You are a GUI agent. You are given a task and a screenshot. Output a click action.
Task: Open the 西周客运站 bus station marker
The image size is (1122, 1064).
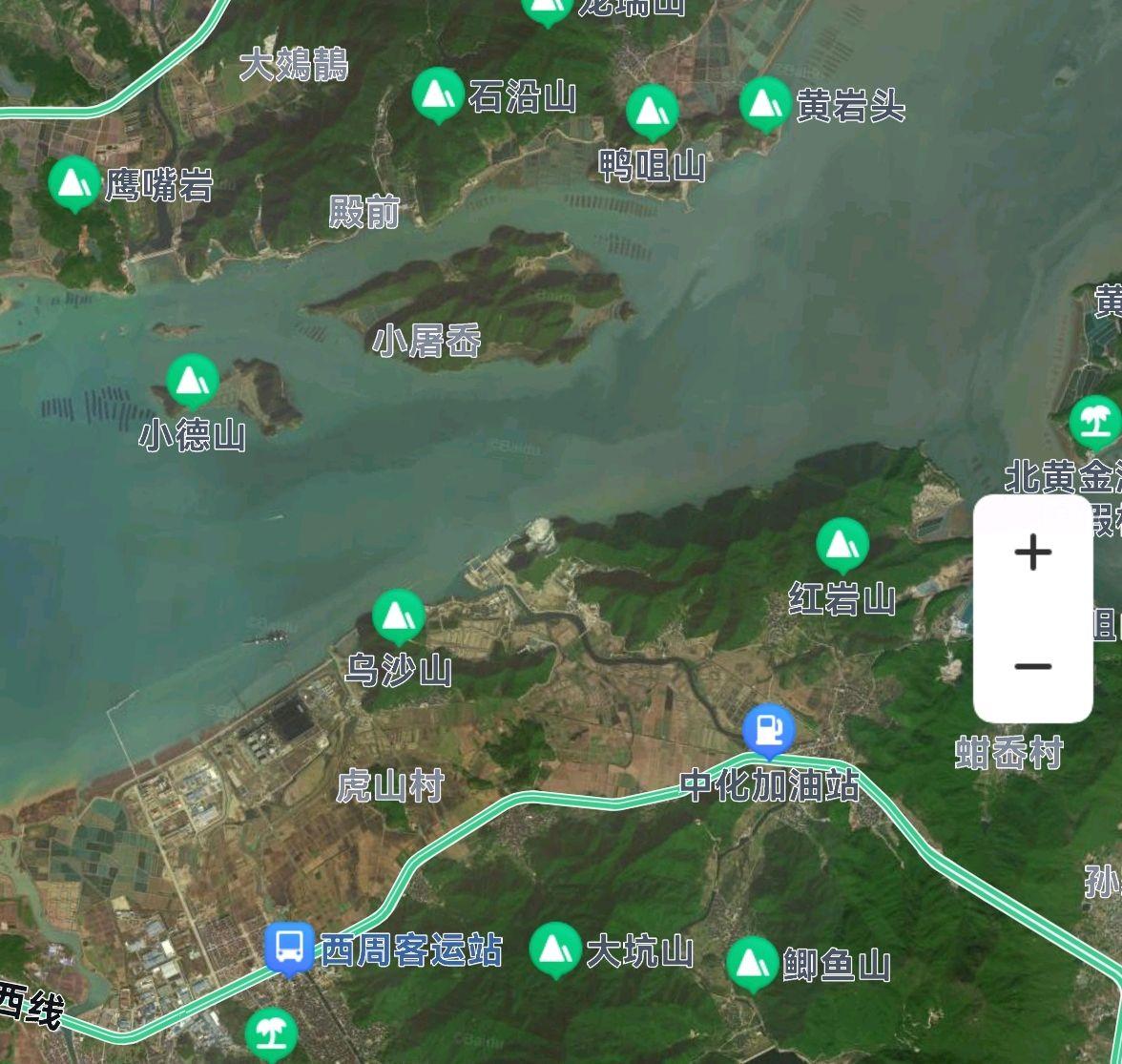[289, 948]
